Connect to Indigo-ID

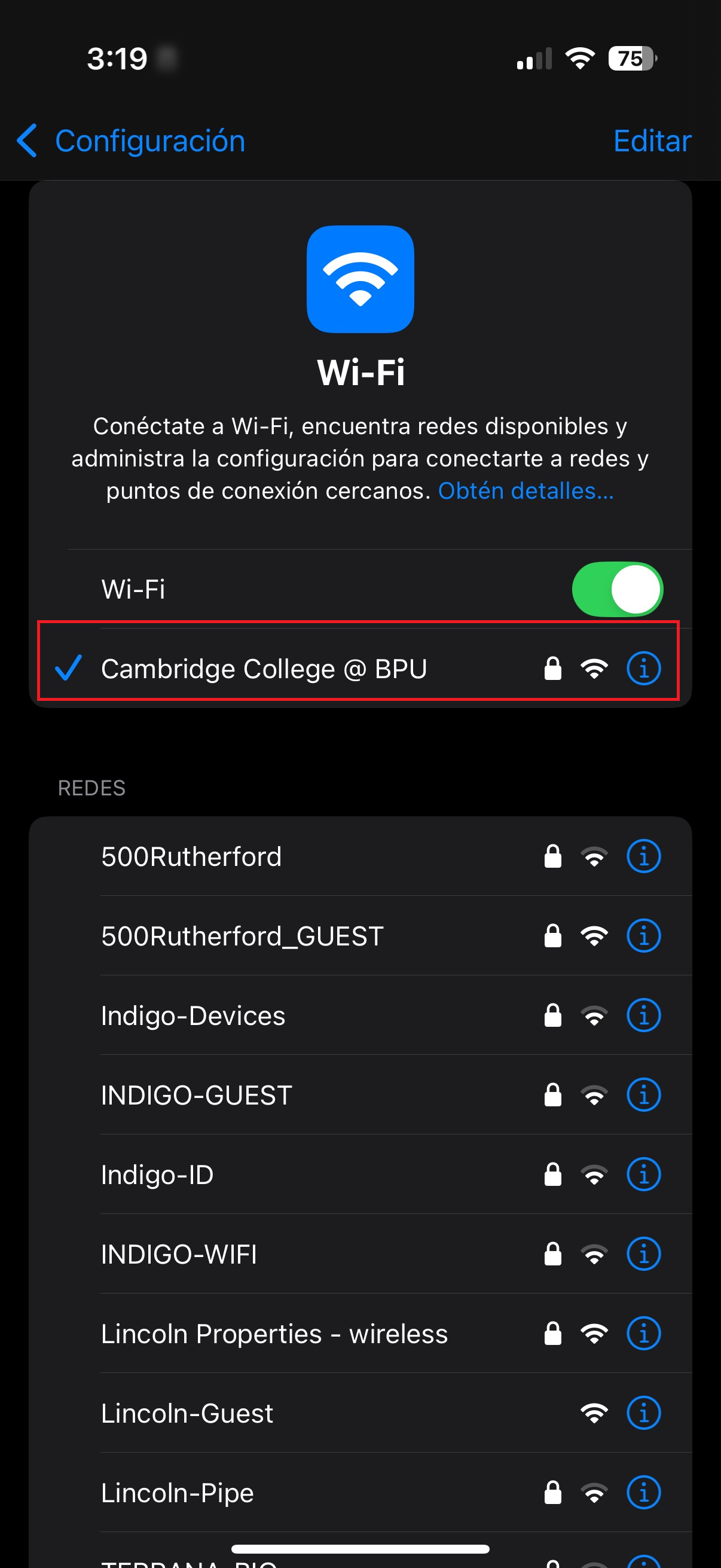[157, 1174]
